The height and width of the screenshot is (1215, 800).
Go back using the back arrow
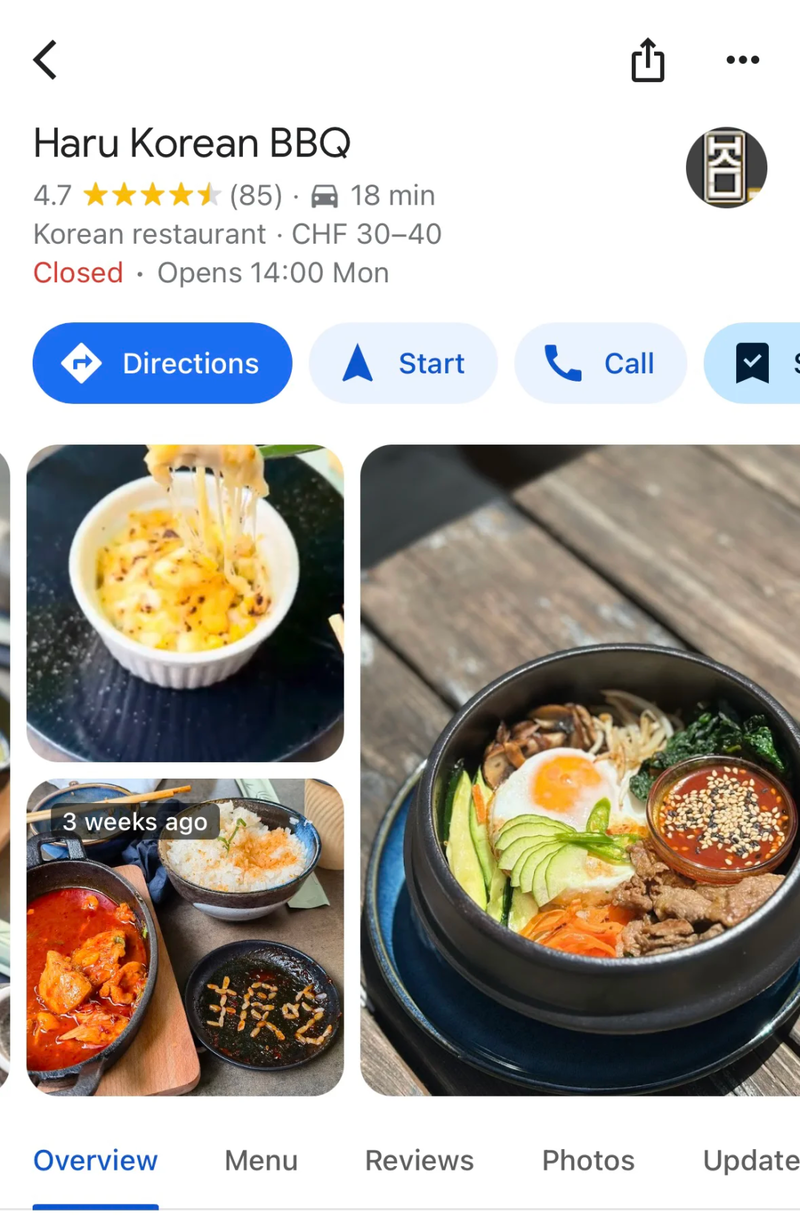click(x=45, y=60)
